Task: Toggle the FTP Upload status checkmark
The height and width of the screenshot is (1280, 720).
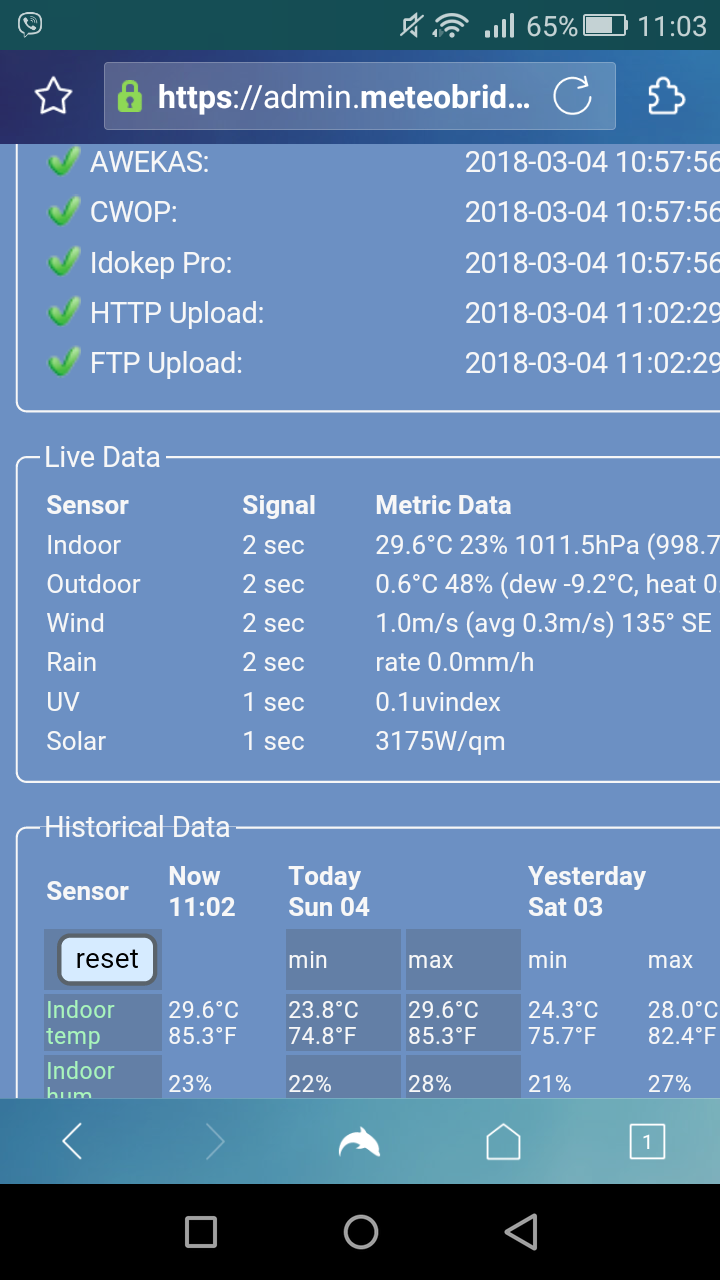Action: pos(62,362)
